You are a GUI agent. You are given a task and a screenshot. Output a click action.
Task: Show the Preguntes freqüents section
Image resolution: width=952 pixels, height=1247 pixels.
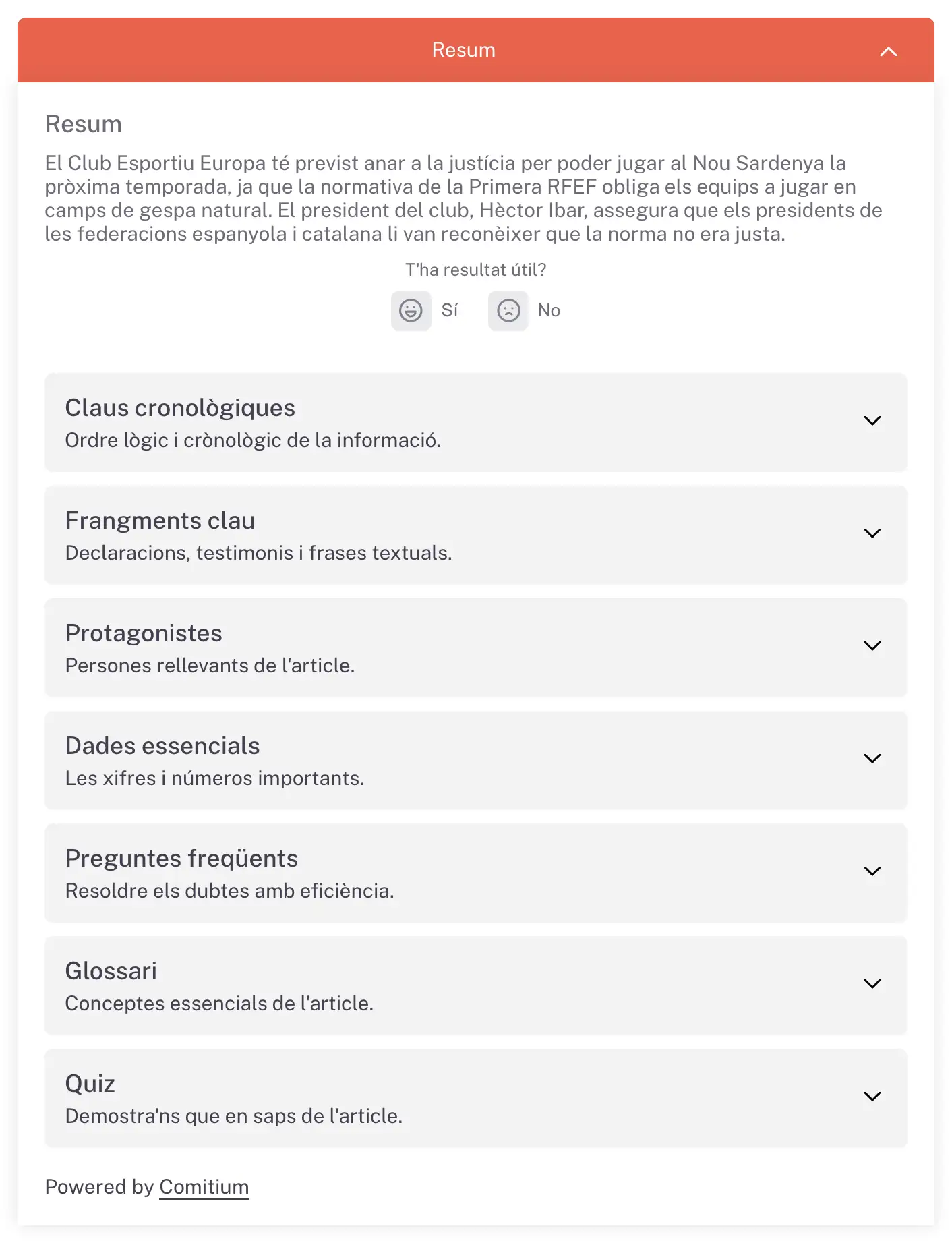(872, 871)
